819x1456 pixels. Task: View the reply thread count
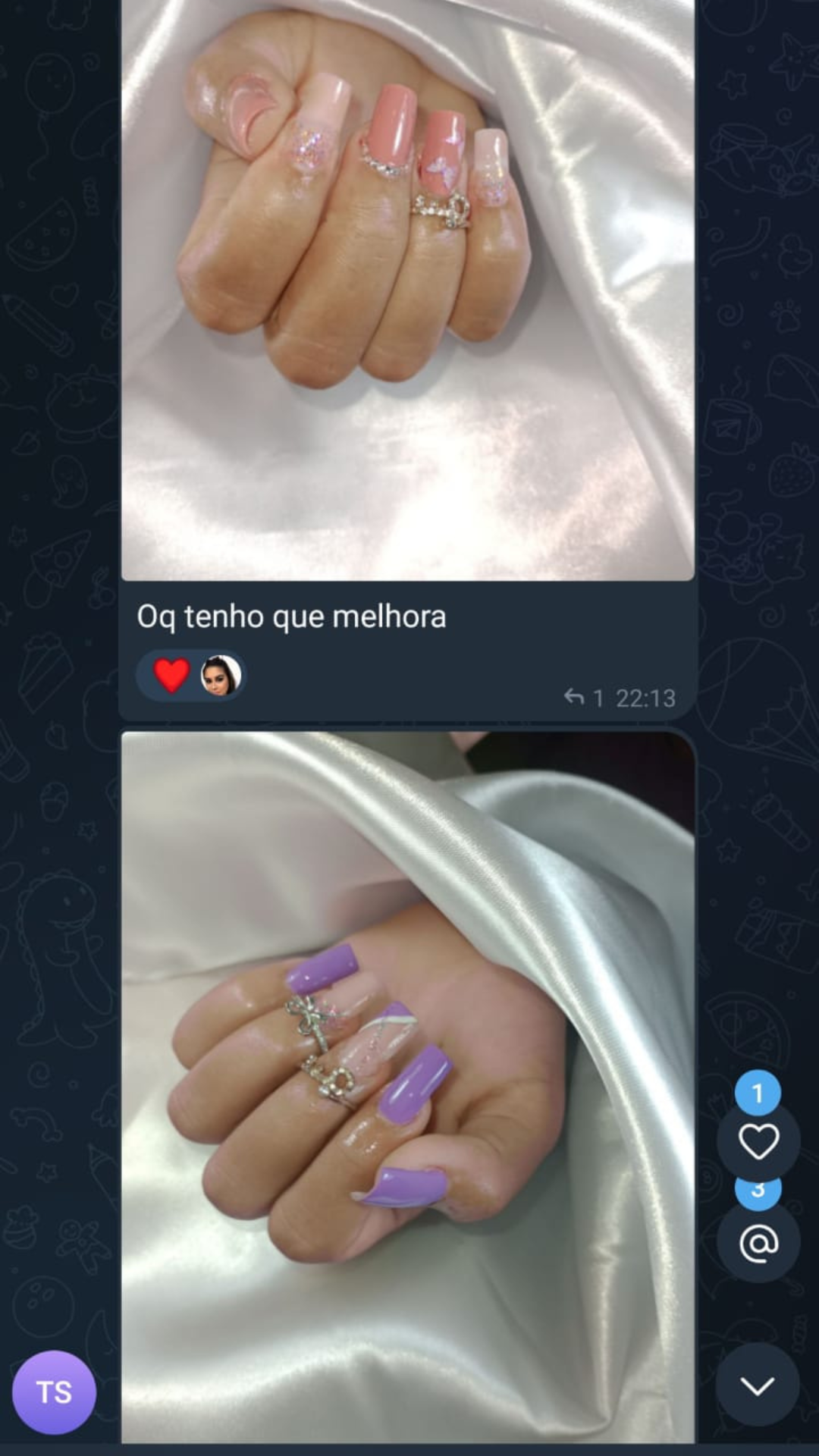click(x=584, y=697)
